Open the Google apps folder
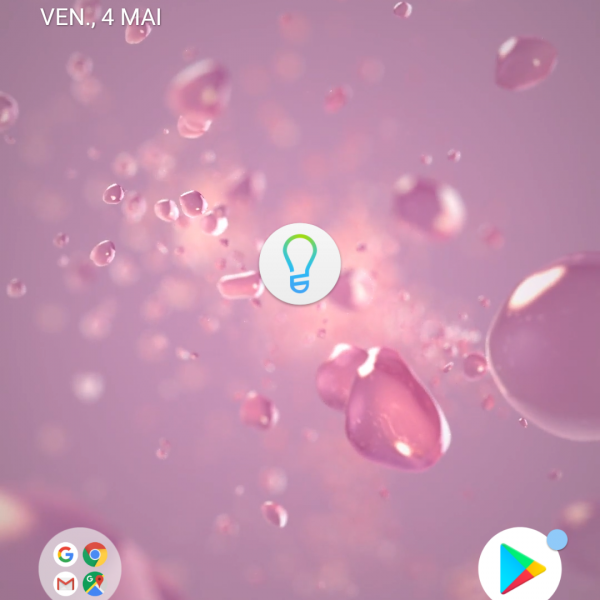The height and width of the screenshot is (600, 600). point(80,567)
